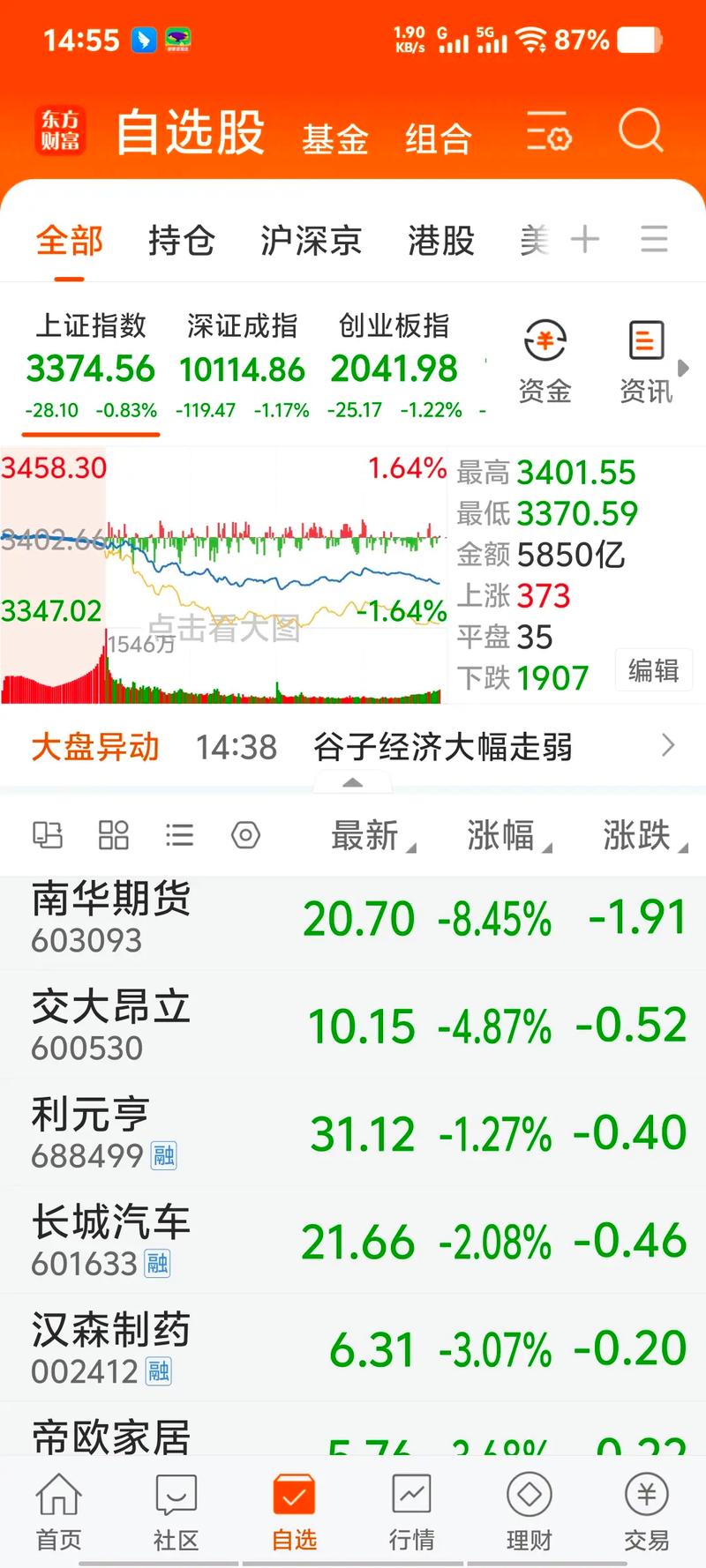This screenshot has width=706, height=1568.
Task: Toggle the overlay card view icon
Action: [x=48, y=833]
